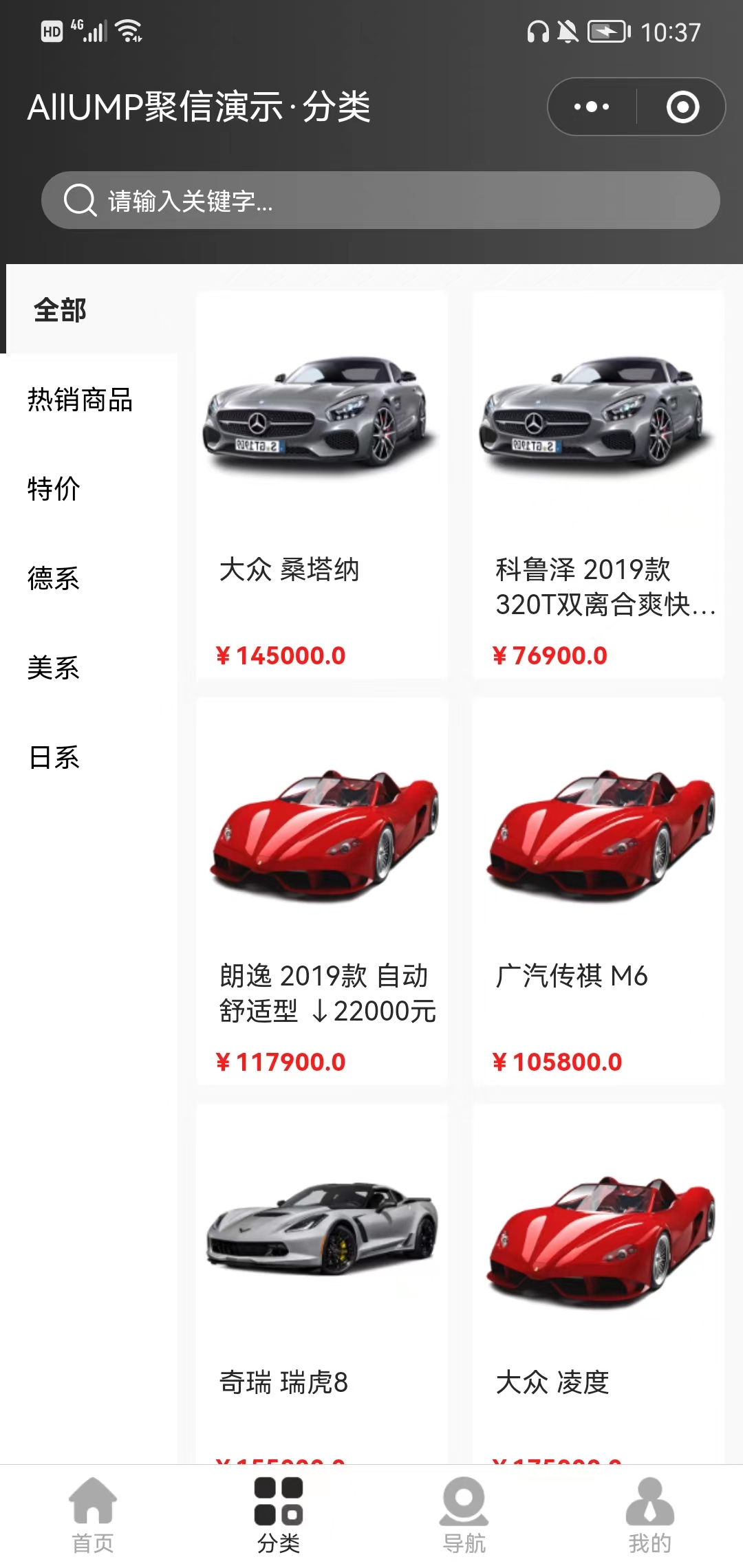View the 朗逸 2019款 自动舒适型 product
743x1568 pixels.
pyautogui.click(x=322, y=891)
